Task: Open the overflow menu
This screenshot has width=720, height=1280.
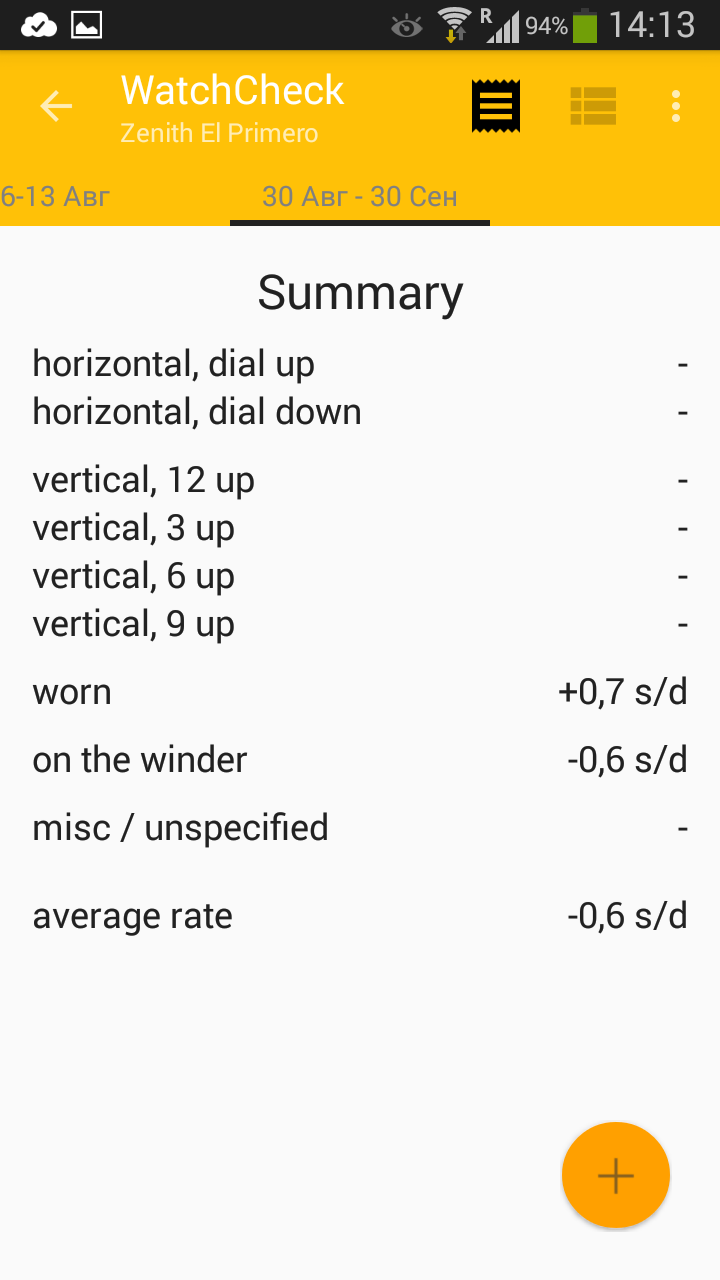Action: (x=676, y=106)
